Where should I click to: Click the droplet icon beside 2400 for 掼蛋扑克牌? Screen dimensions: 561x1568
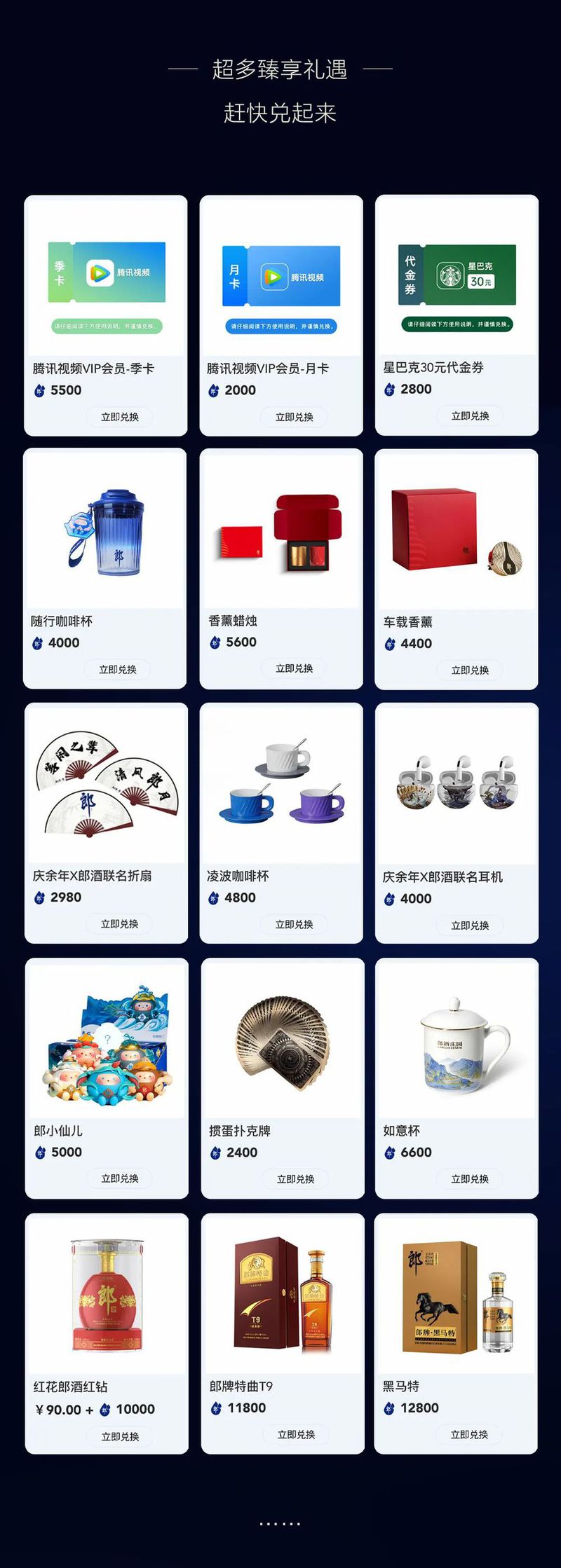(x=217, y=1153)
